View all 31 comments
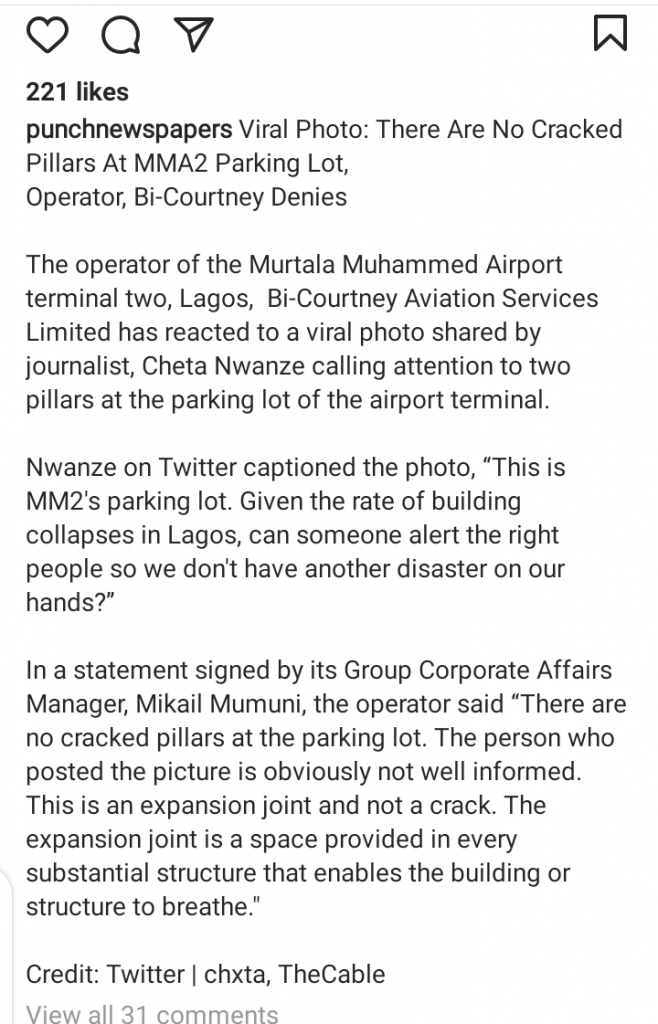The width and height of the screenshot is (658, 1024). point(152,1013)
